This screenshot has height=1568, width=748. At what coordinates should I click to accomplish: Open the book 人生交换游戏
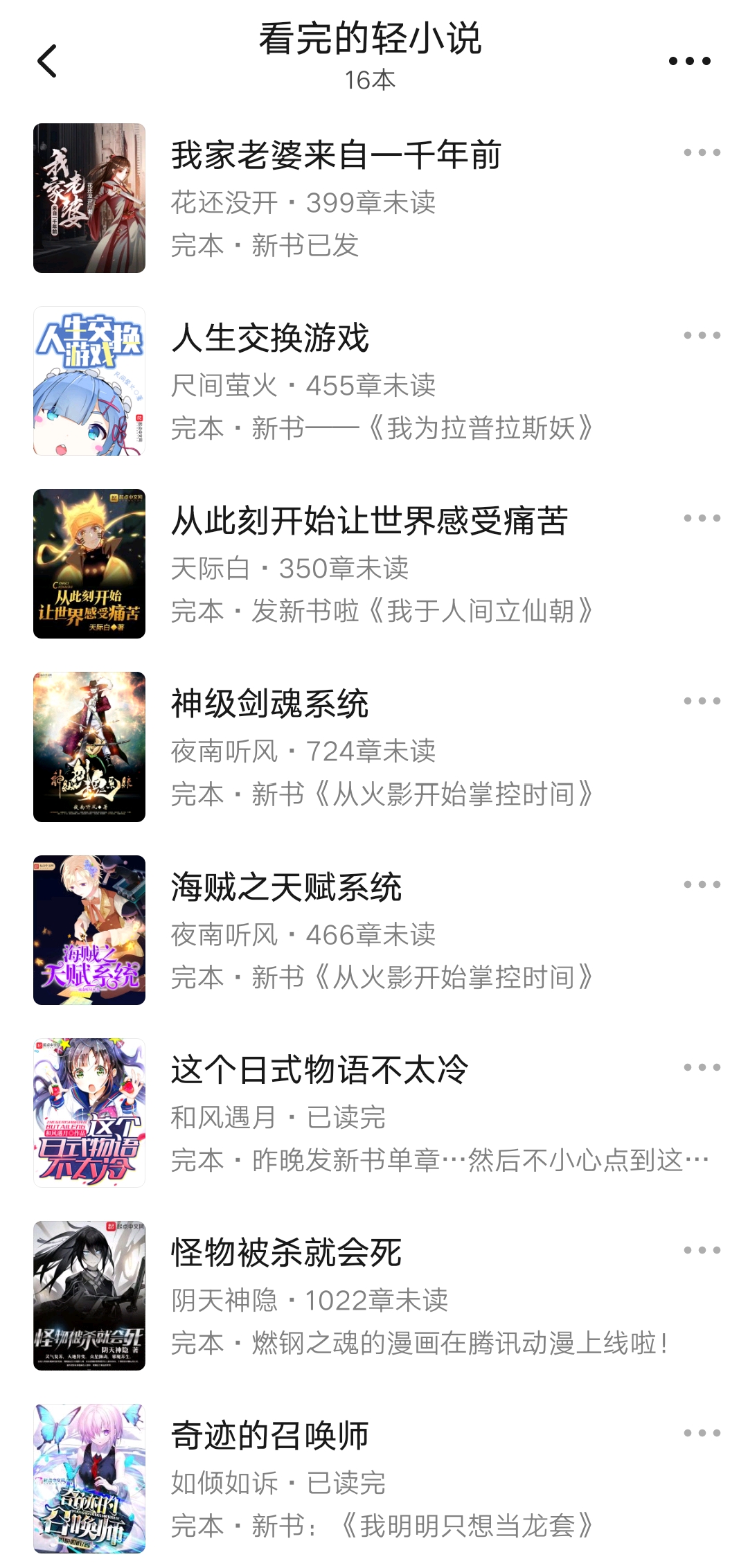[x=270, y=339]
